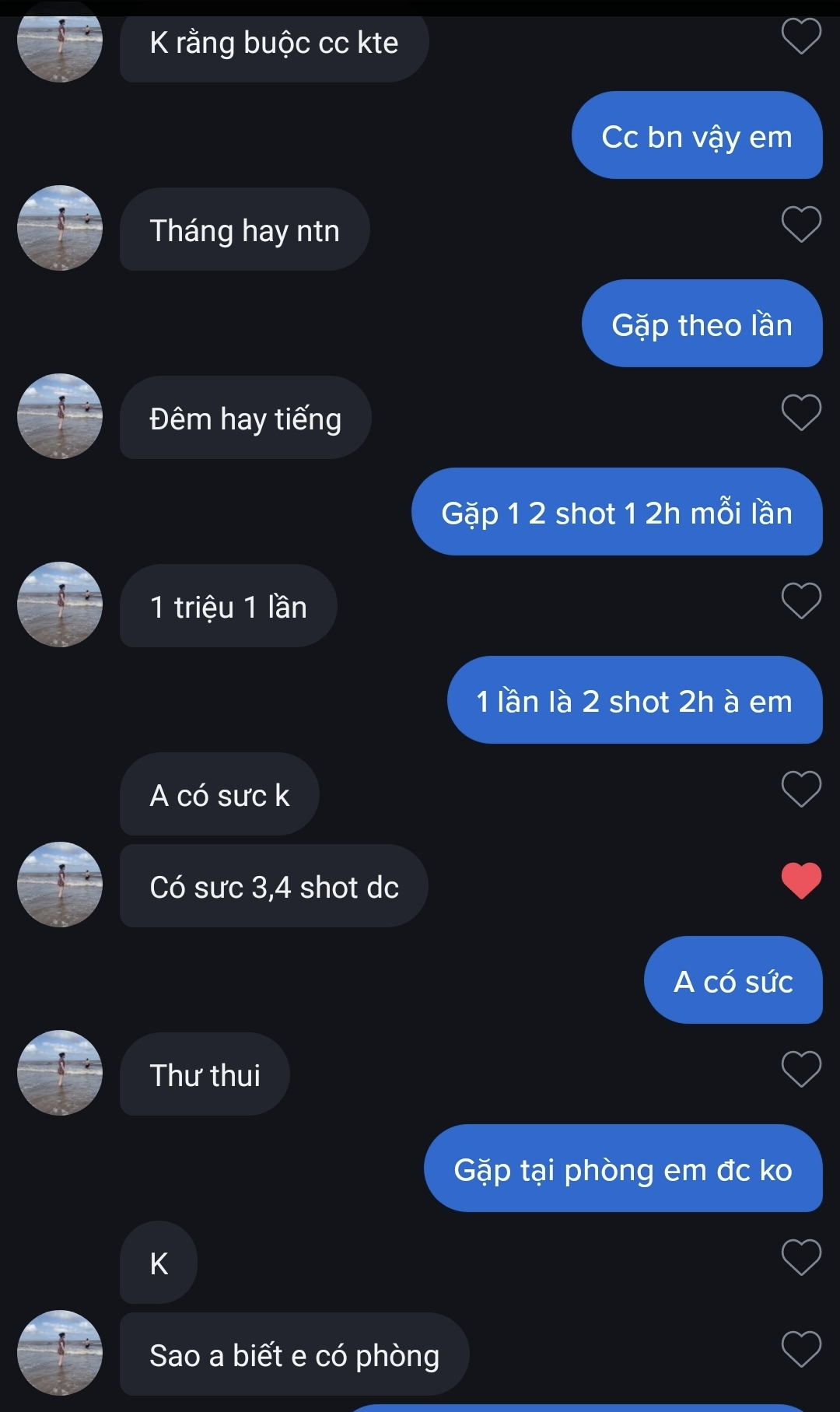Tap the message "Gặp theo lần"
Image resolution: width=840 pixels, height=1412 pixels.
point(702,325)
